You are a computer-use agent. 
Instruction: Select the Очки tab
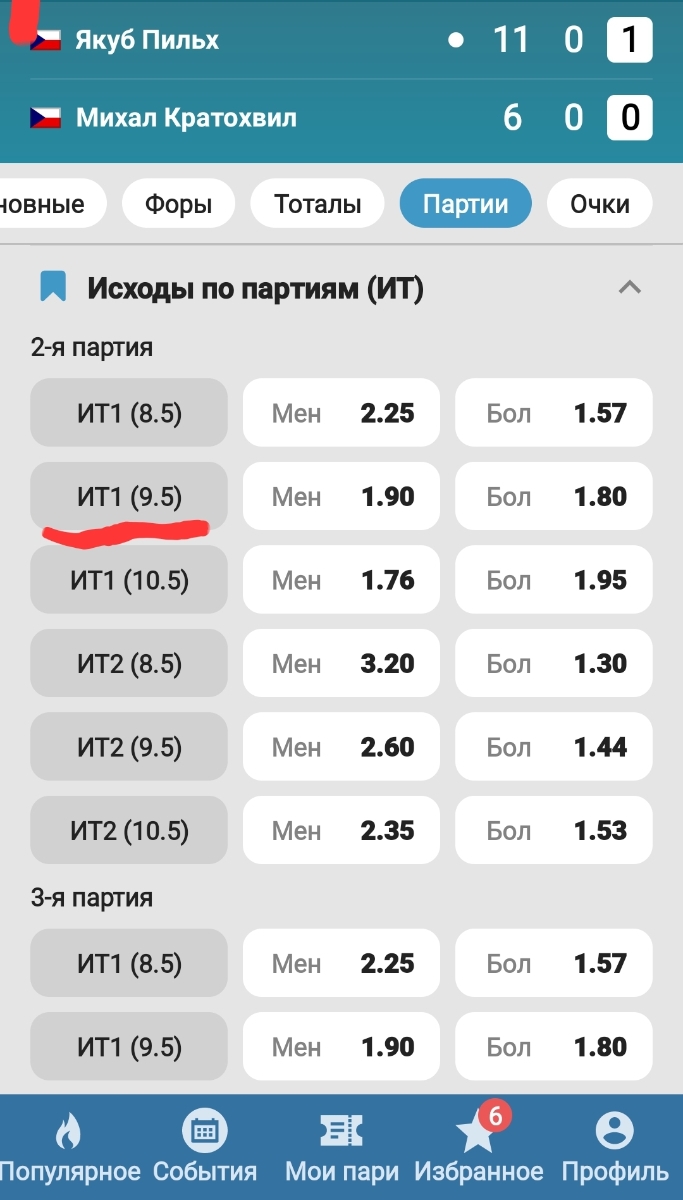(600, 205)
